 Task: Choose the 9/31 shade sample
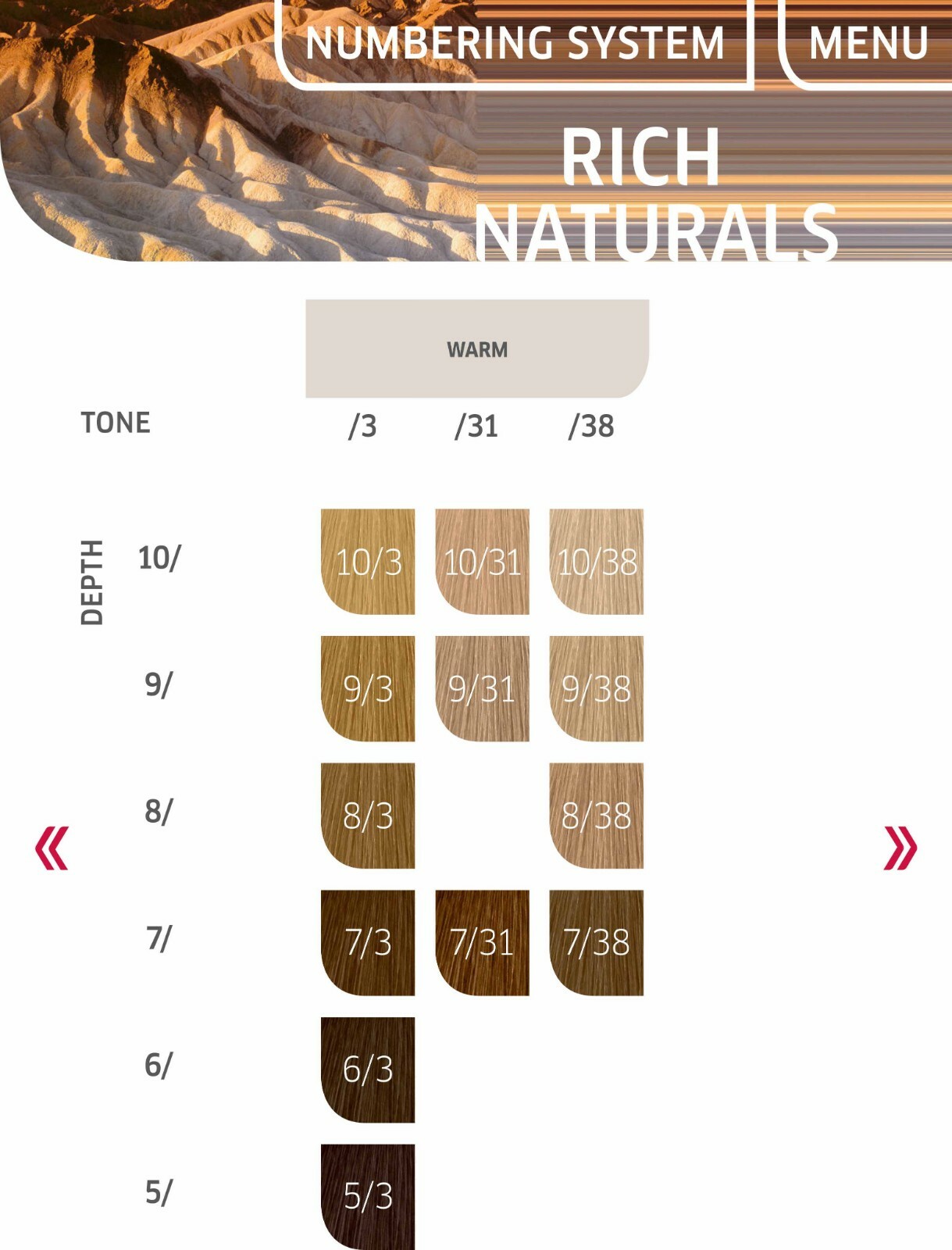483,687
